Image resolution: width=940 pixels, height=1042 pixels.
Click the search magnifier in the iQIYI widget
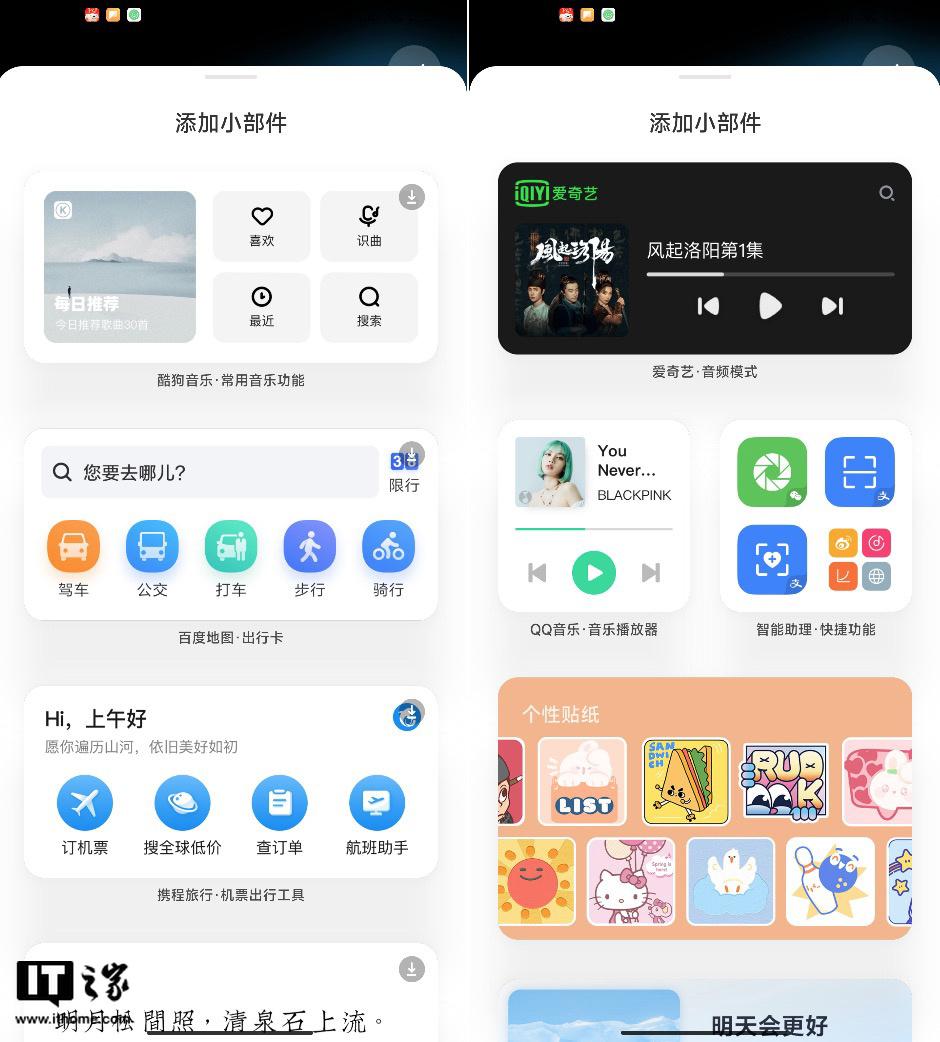click(887, 194)
